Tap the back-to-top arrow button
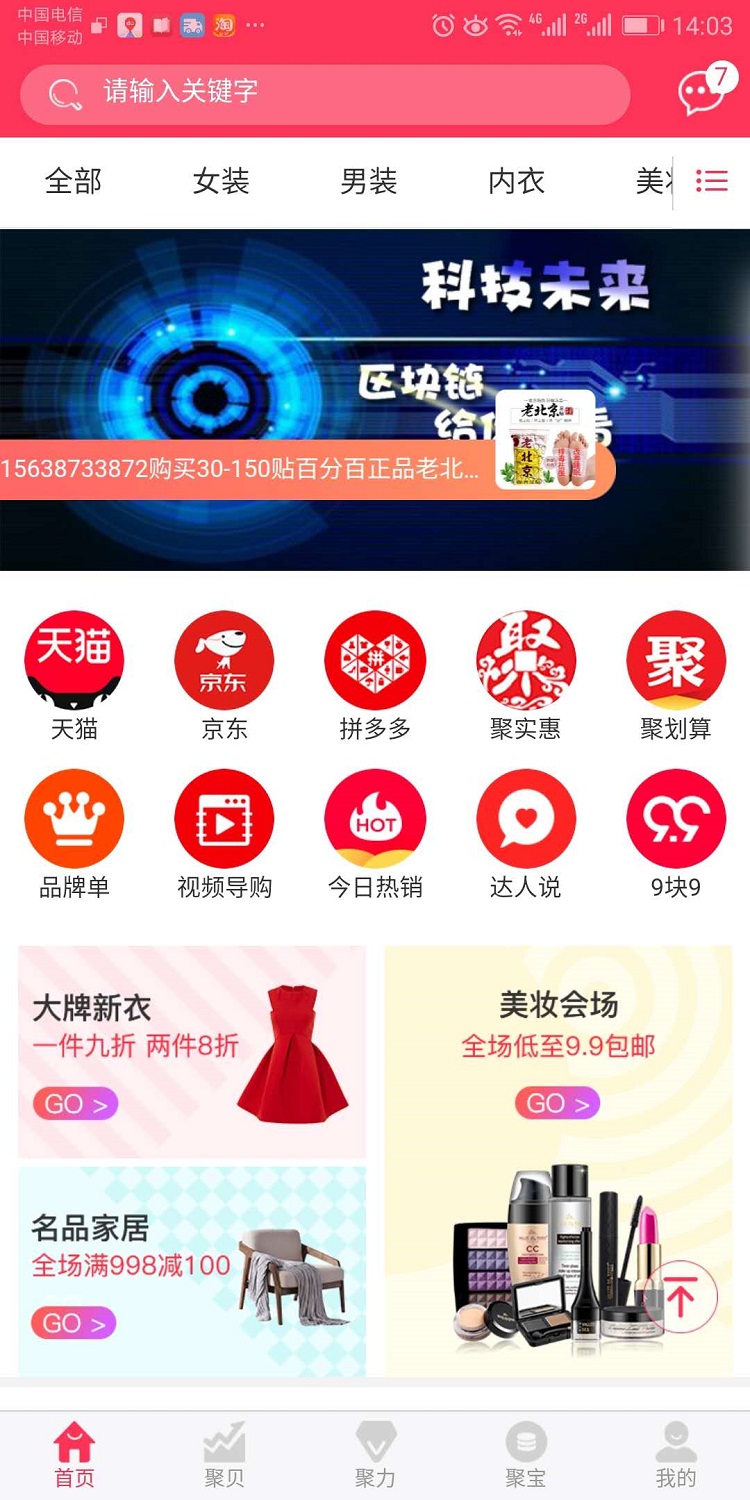The width and height of the screenshot is (750, 1500). (x=681, y=1298)
